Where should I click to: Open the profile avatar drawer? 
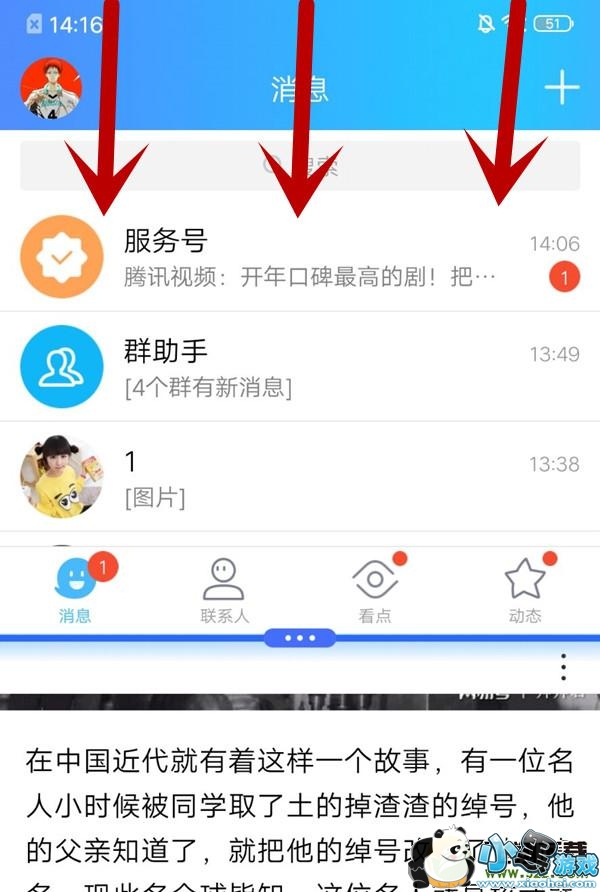tap(51, 88)
